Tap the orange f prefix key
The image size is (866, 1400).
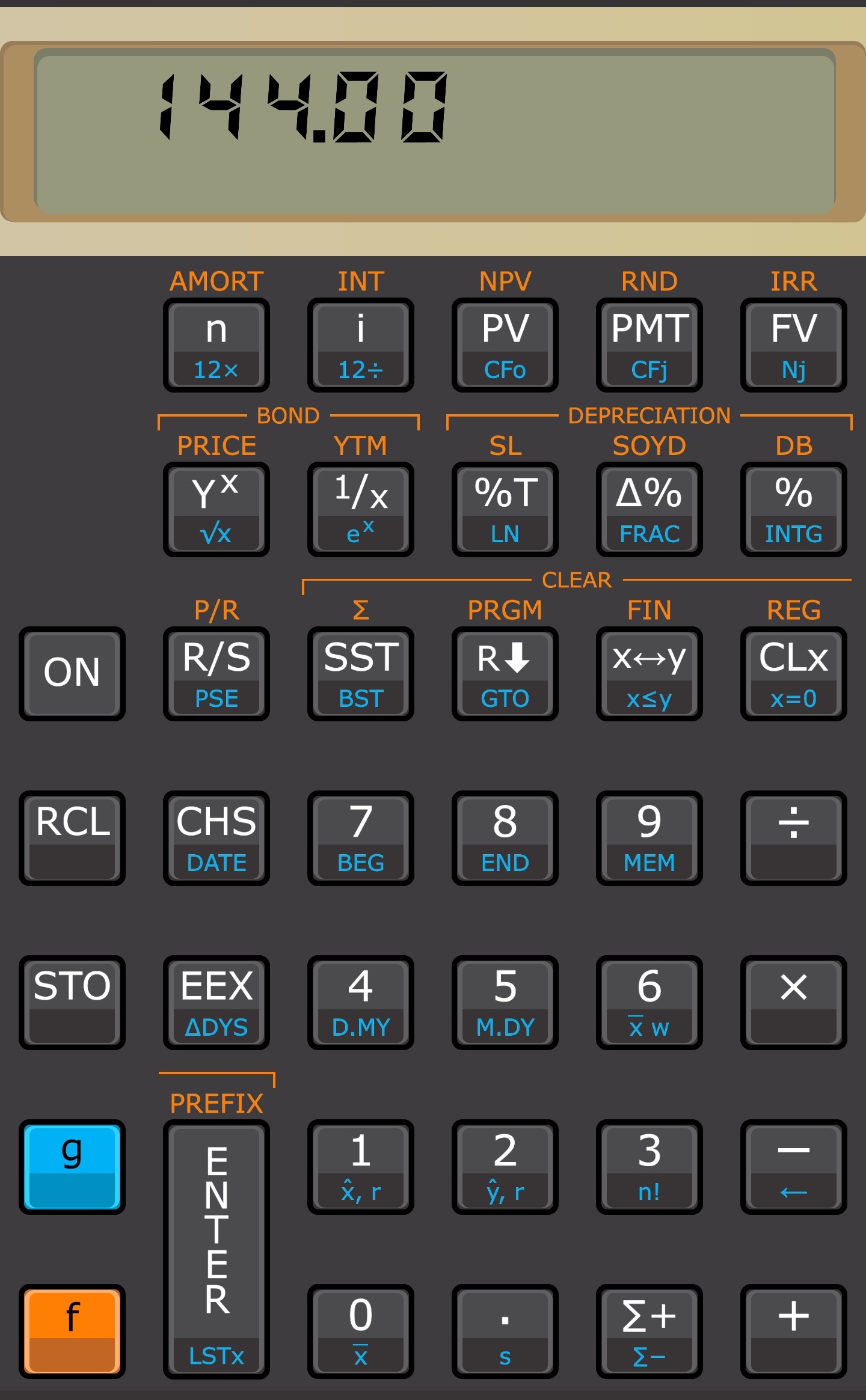(72, 1330)
